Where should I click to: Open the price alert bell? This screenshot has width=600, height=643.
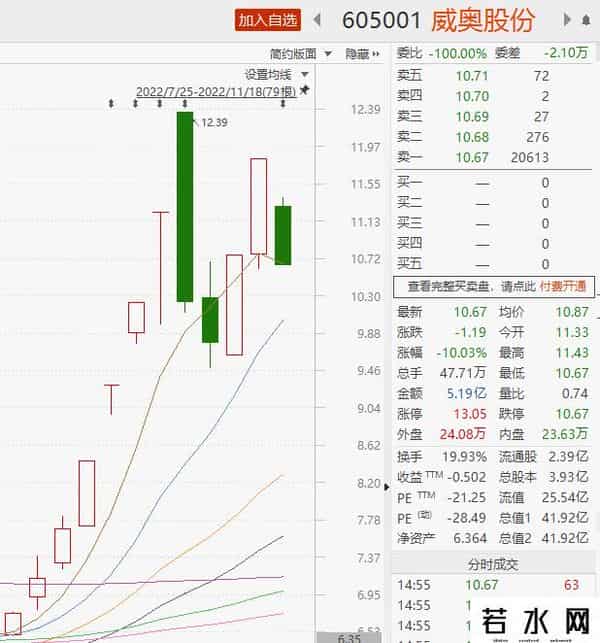[584, 19]
